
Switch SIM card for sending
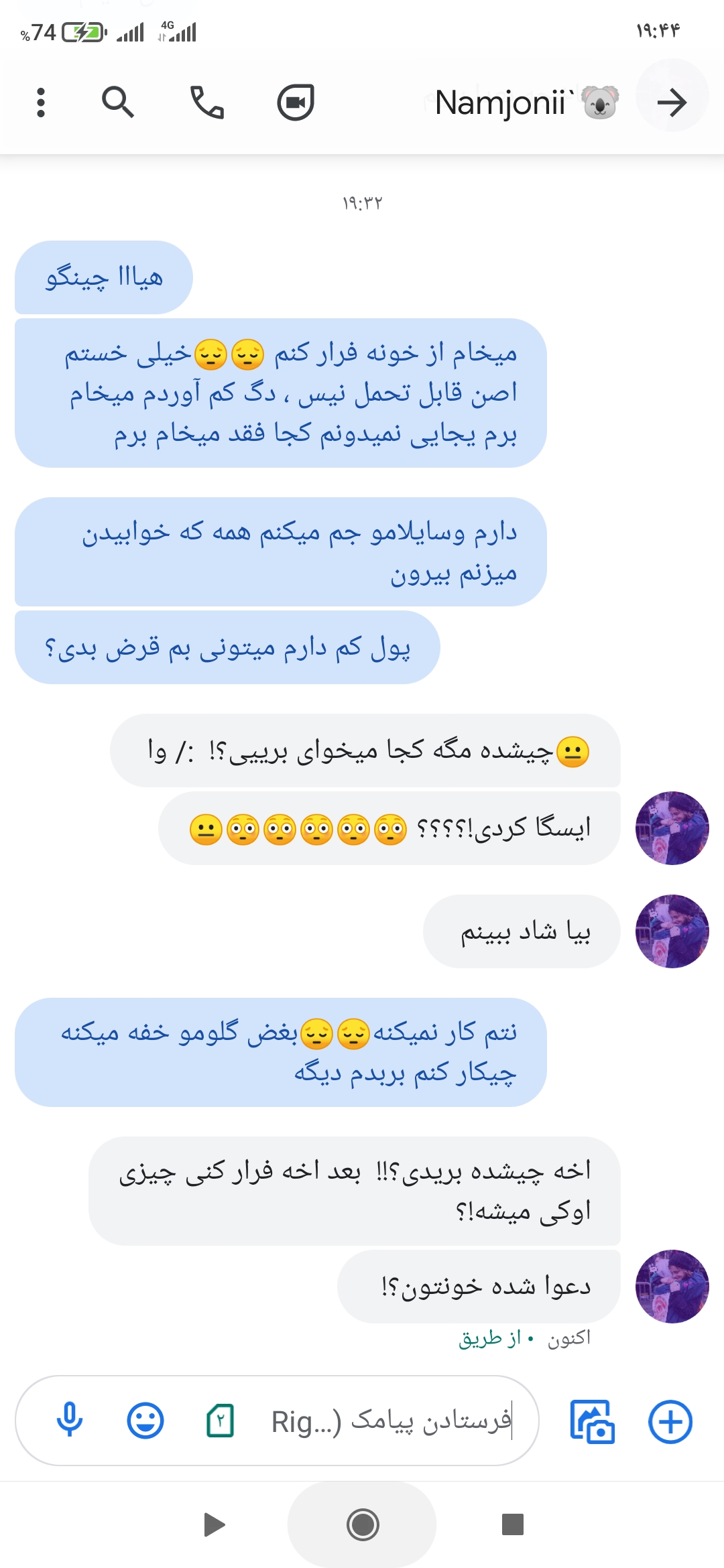pos(220,1421)
